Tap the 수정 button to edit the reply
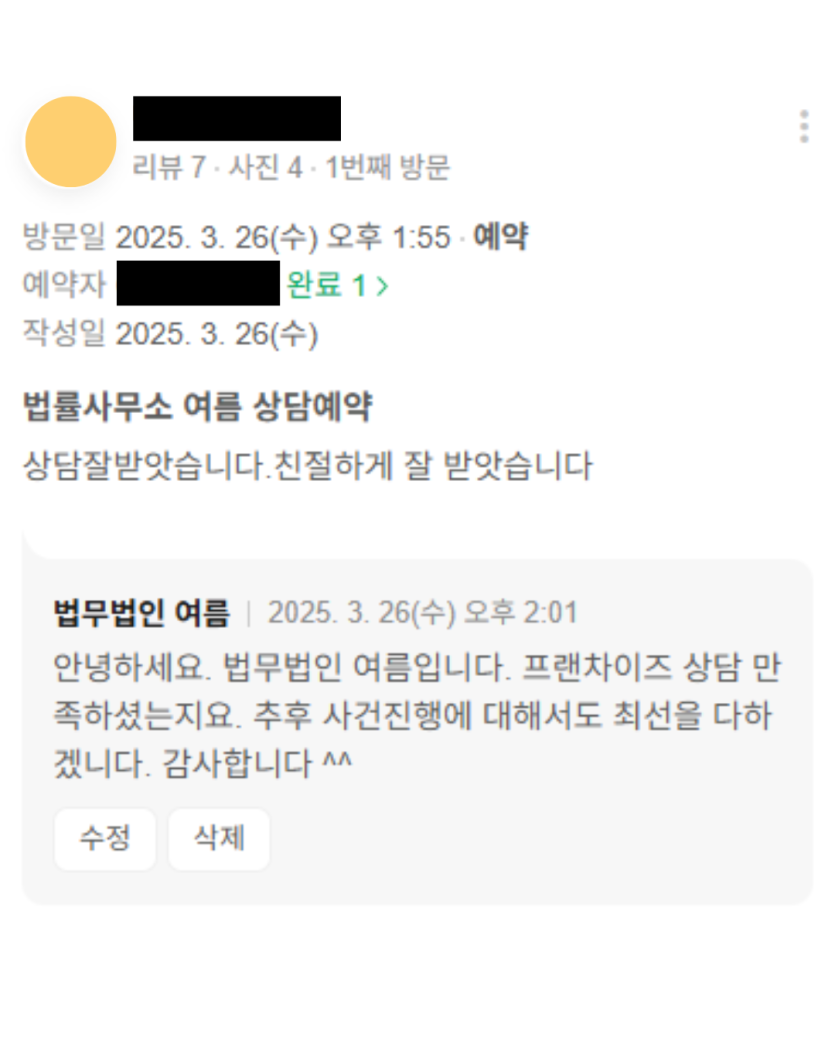835x1044 pixels. [x=105, y=838]
